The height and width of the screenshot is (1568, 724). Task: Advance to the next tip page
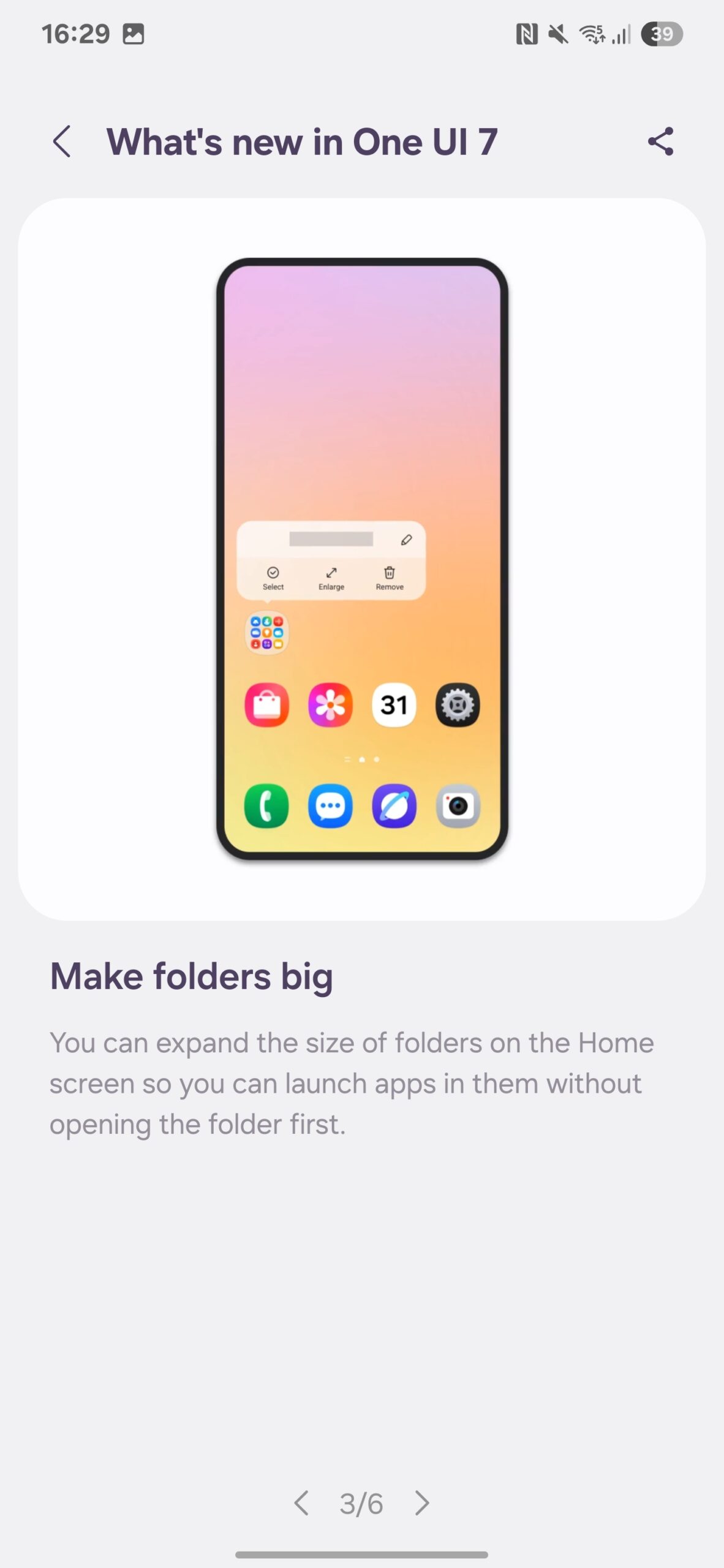[421, 1502]
